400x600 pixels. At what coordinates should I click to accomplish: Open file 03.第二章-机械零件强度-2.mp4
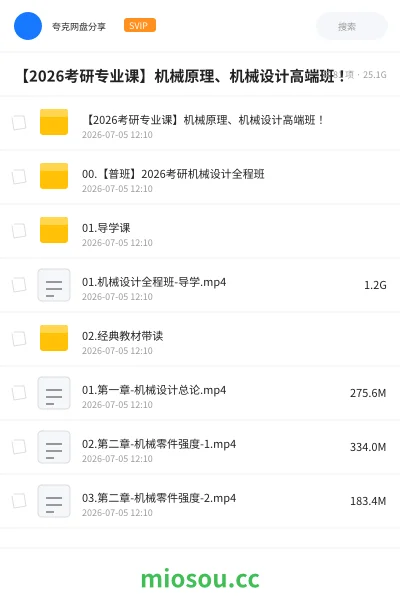click(x=200, y=501)
